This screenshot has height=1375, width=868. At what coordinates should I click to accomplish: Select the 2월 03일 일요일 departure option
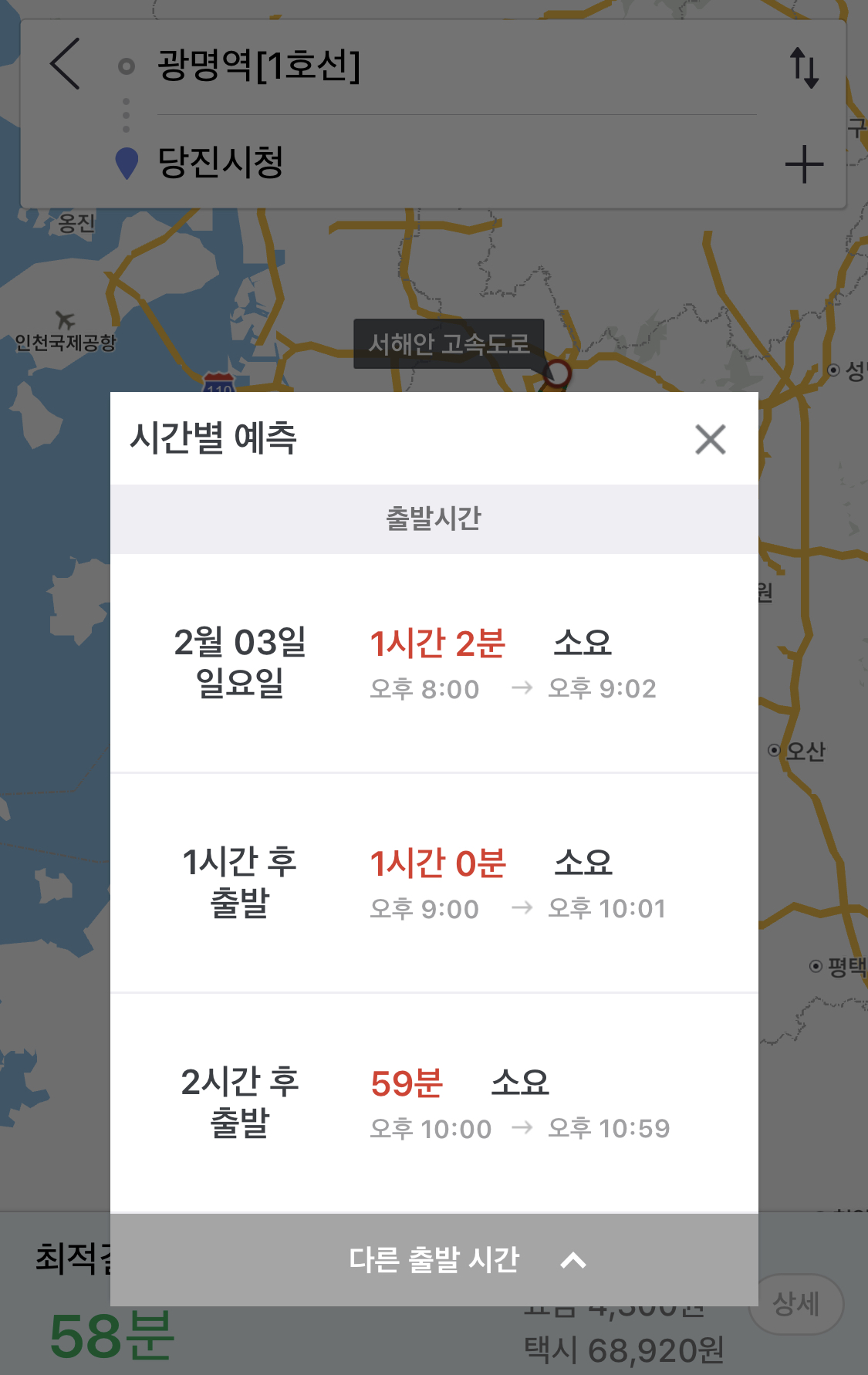coord(434,664)
